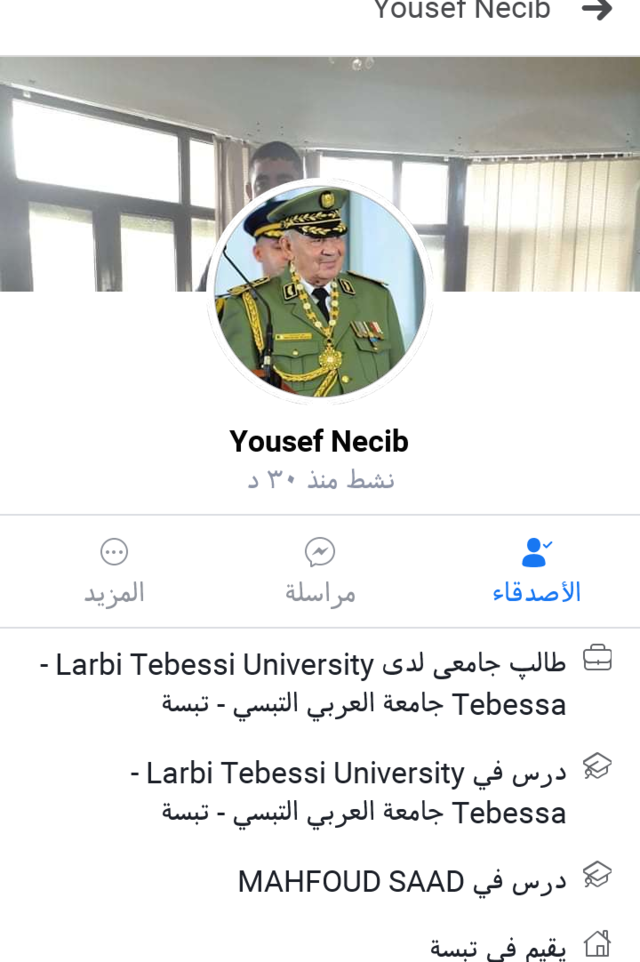Go back using the top arrow
The width and height of the screenshot is (640, 962).
[x=597, y=11]
